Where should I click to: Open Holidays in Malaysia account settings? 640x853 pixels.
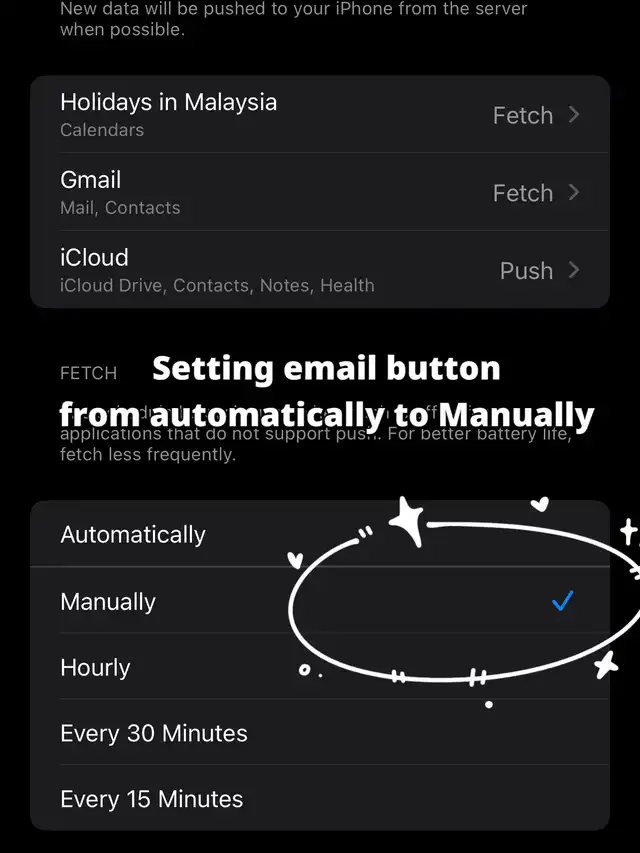click(x=320, y=115)
